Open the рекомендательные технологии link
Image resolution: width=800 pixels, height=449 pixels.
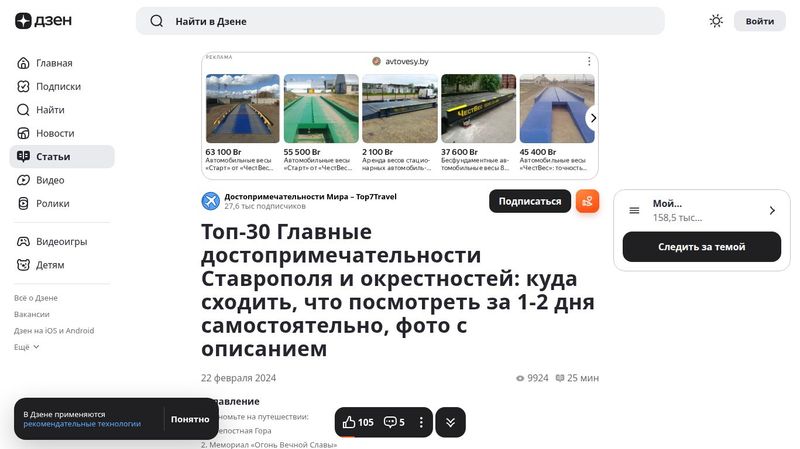82,424
